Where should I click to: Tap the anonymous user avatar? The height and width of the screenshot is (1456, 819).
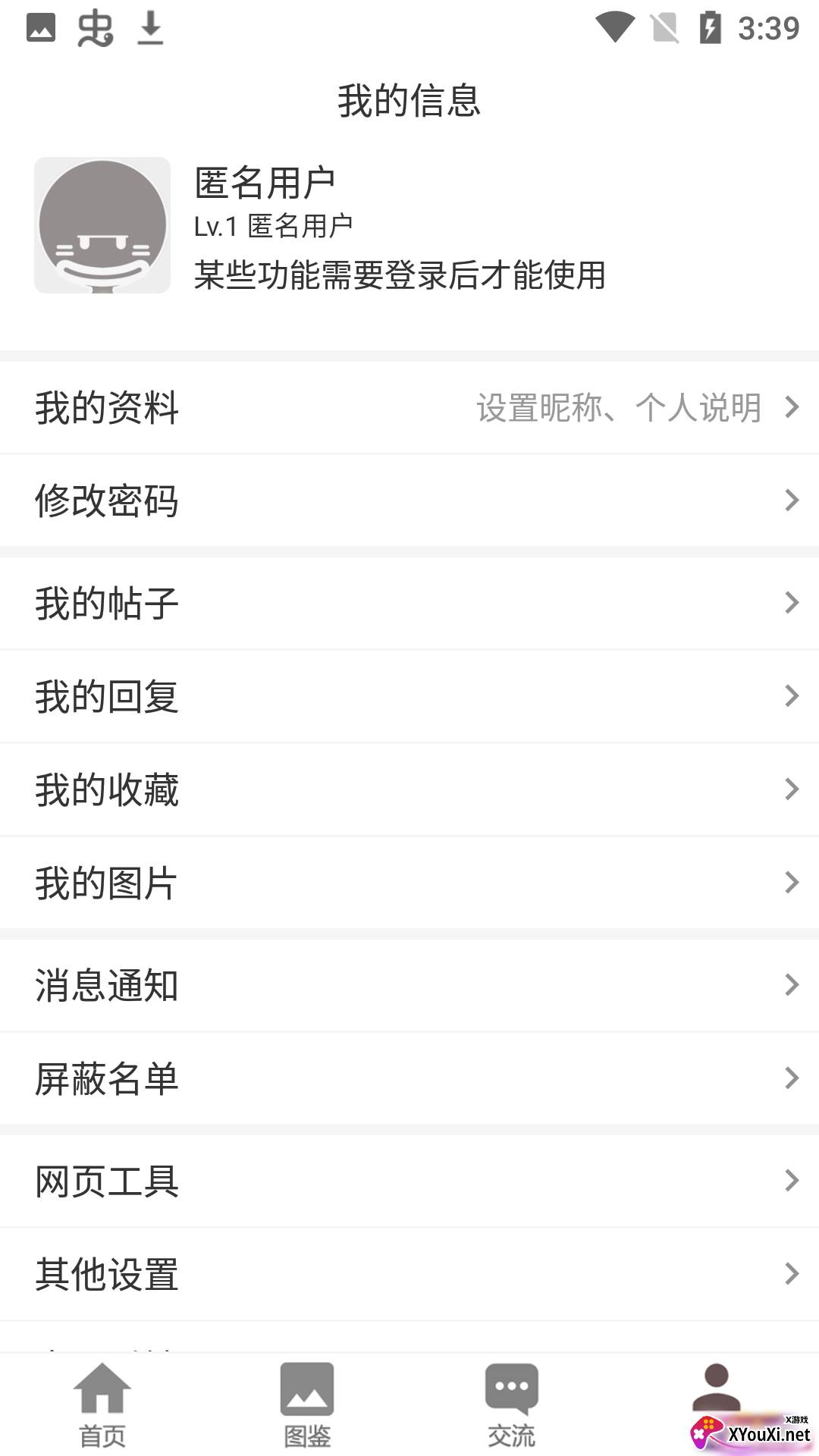point(102,225)
